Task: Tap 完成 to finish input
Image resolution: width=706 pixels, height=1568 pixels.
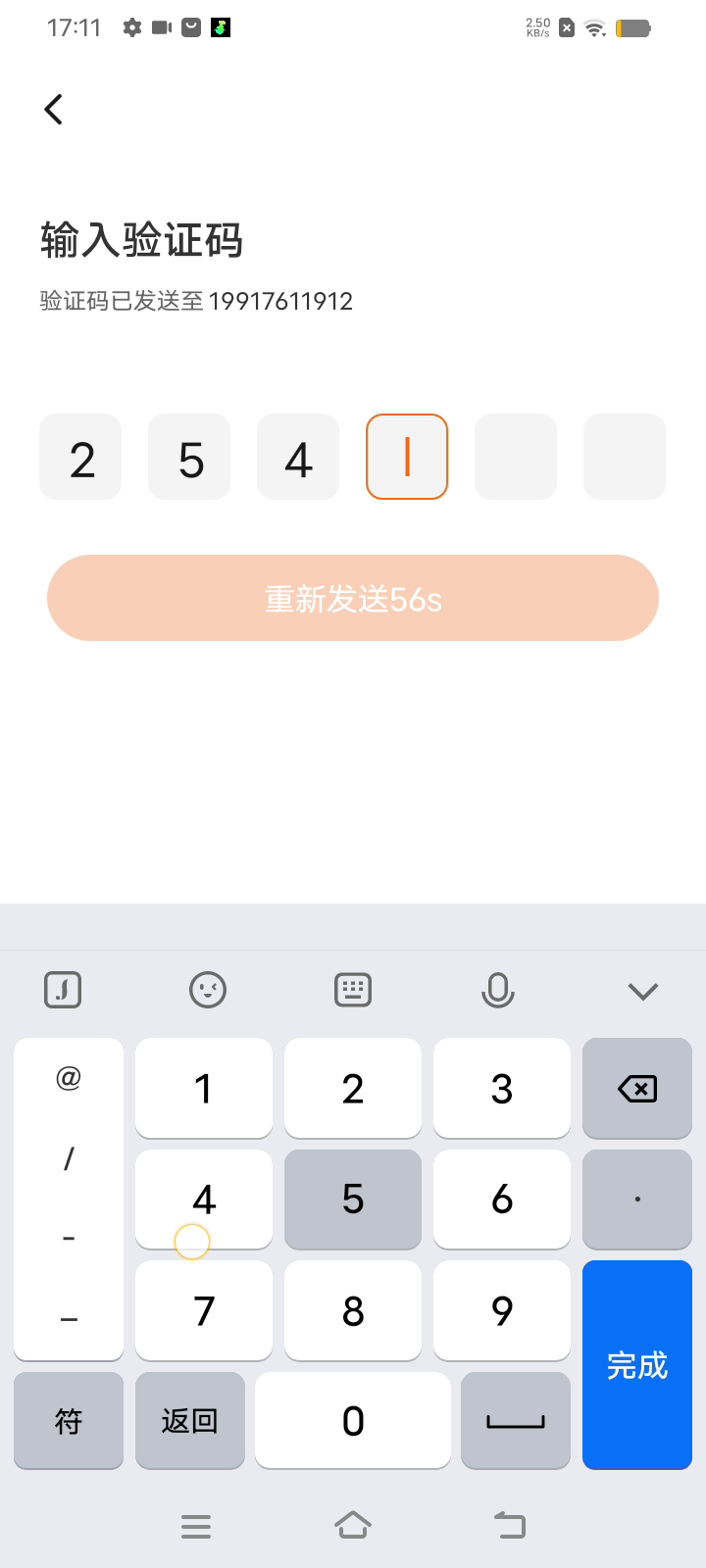Action: pos(637,1364)
